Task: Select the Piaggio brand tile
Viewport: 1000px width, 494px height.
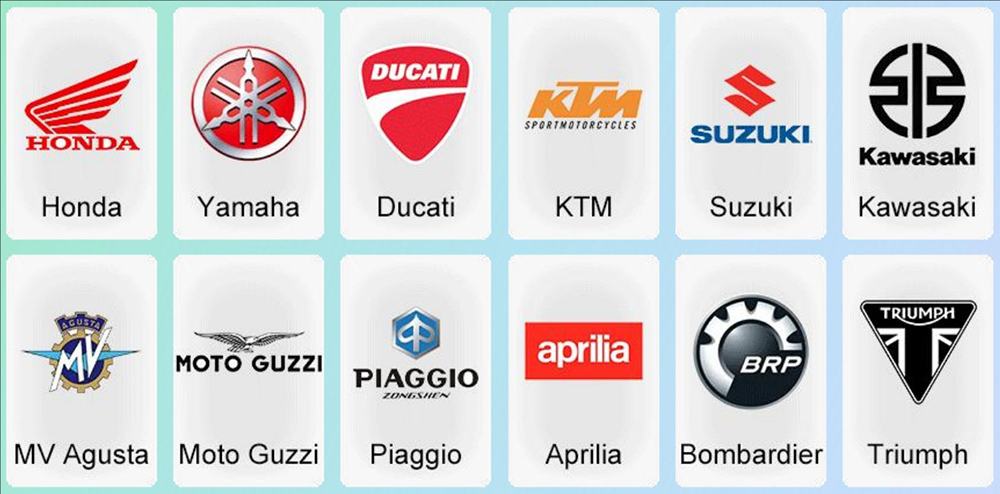Action: click(x=415, y=372)
